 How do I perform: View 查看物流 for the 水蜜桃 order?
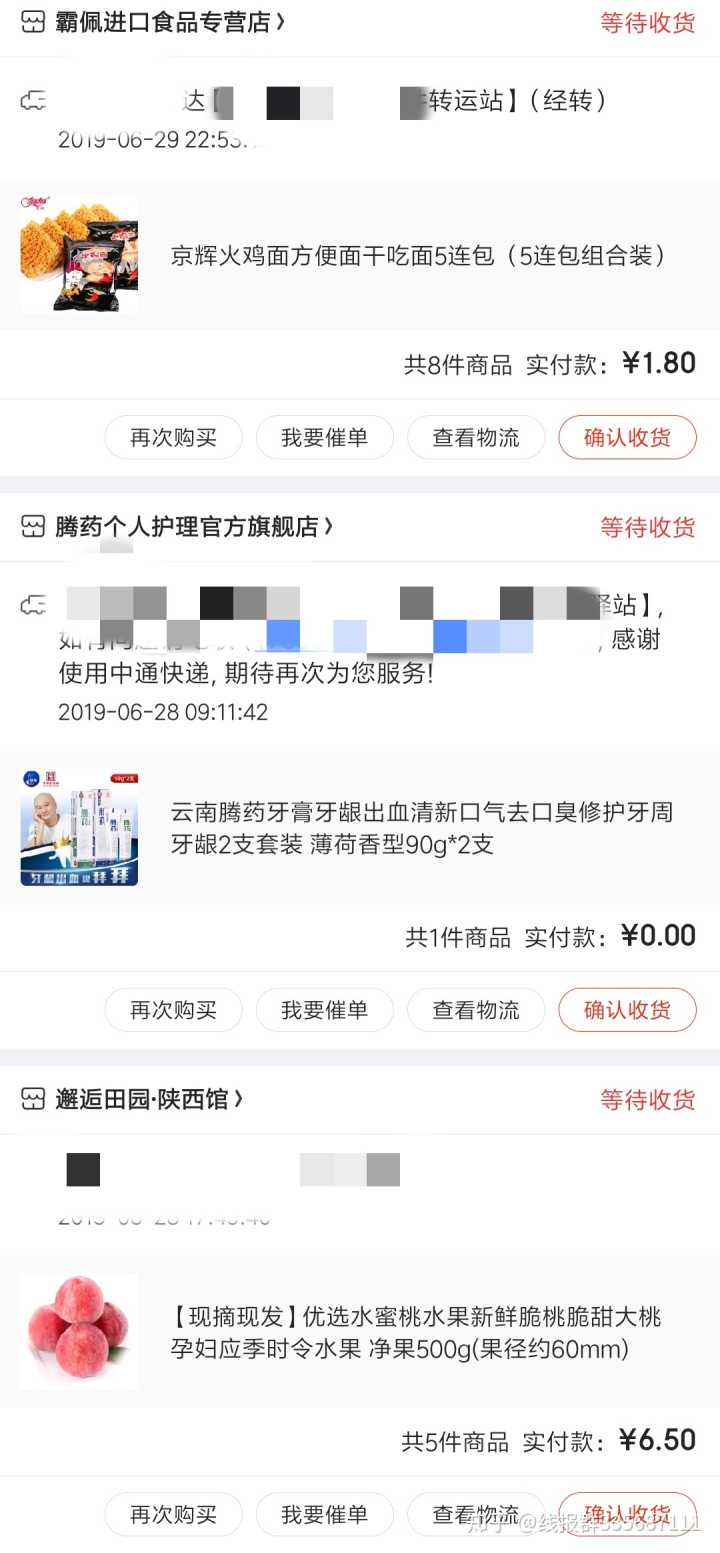tap(475, 1514)
